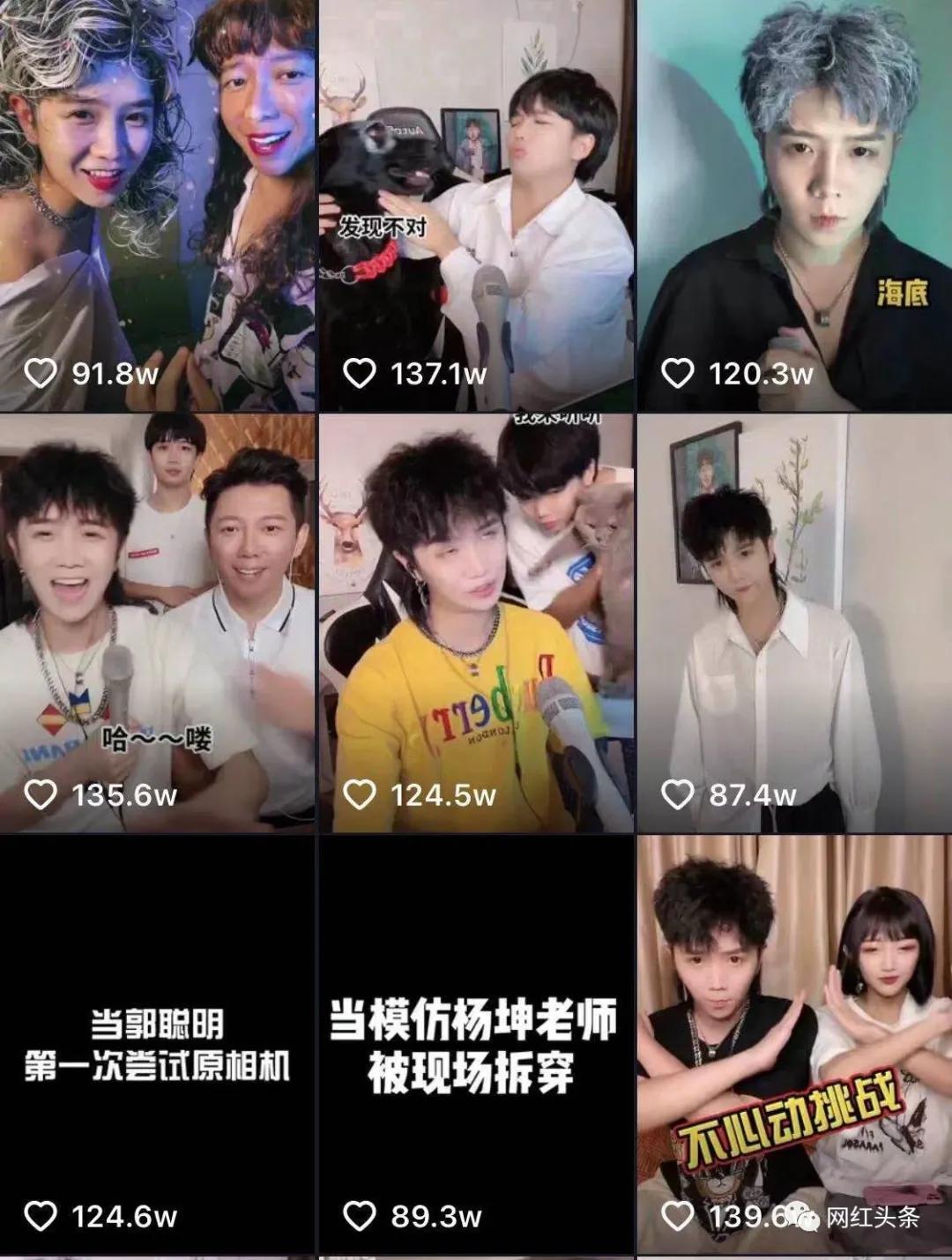Screen dimensions: 952x1260
Task: Click the heart icon showing 120.3w likes
Action: [679, 373]
